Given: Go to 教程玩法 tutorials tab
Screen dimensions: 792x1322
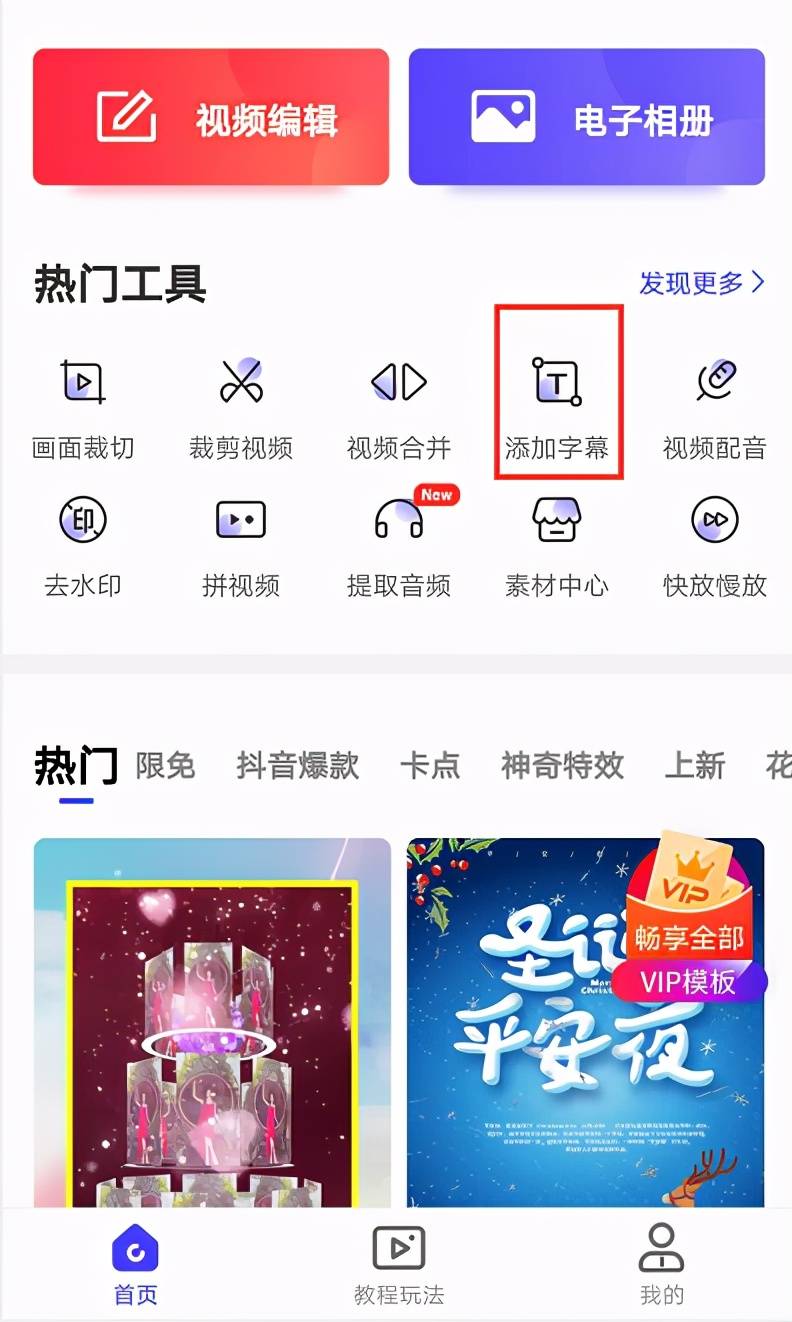Looking at the screenshot, I should (399, 1265).
